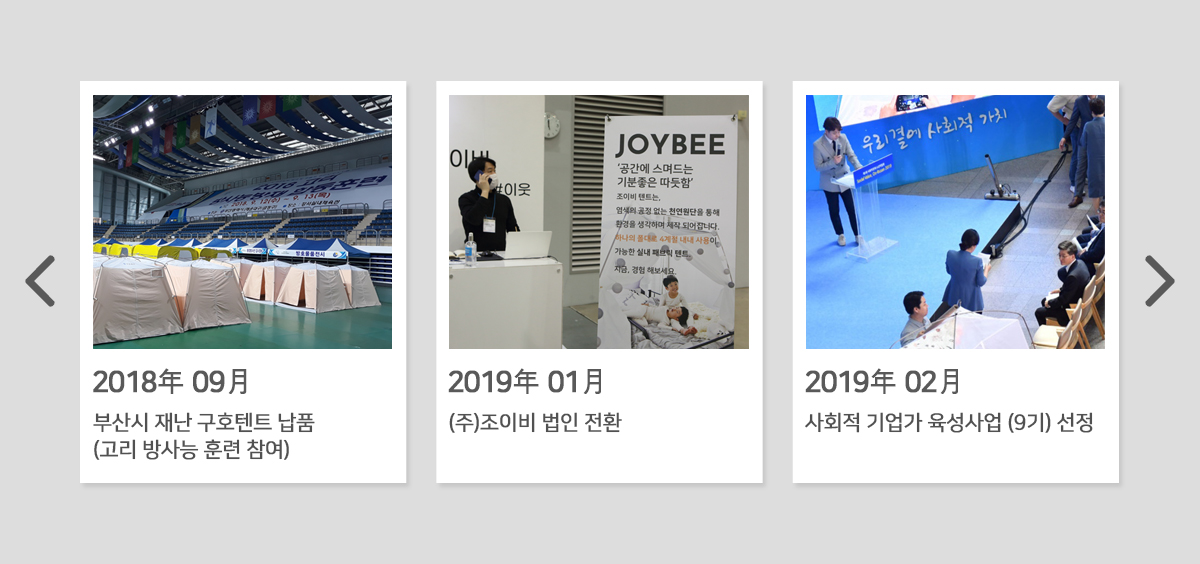Viewport: 1200px width, 564px height.
Task: Advance to the next carousel slide
Action: [x=1159, y=281]
